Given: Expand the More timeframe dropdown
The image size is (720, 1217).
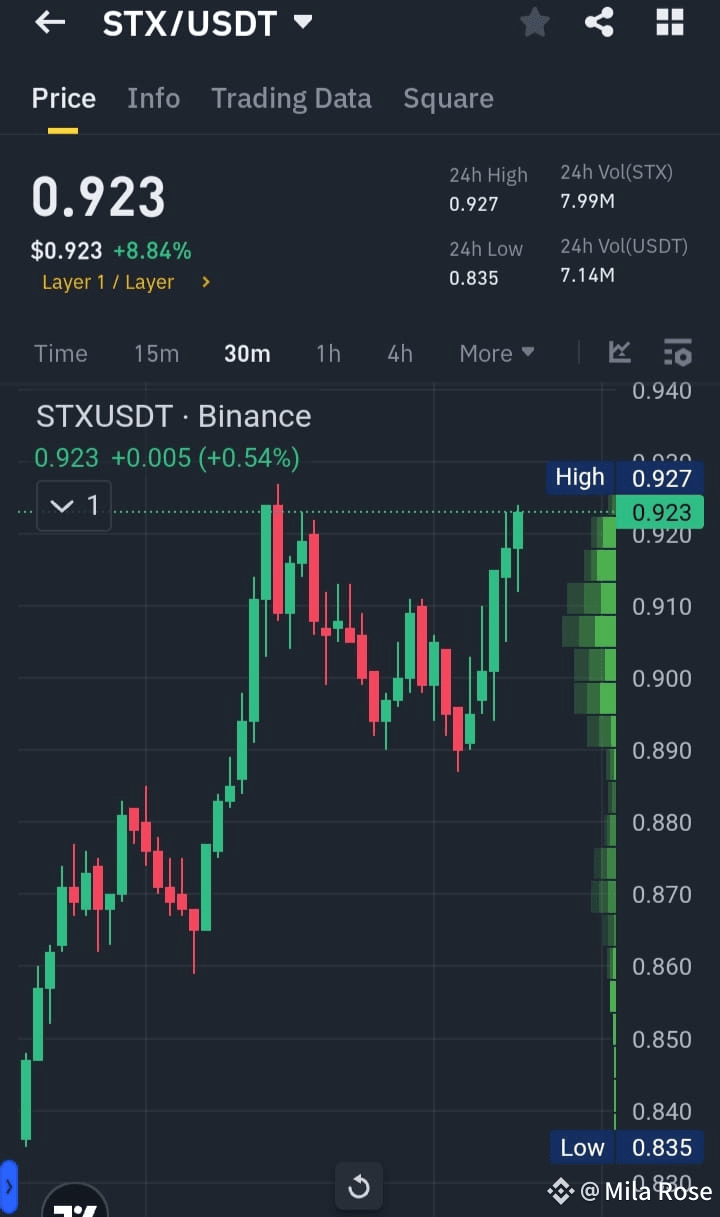Looking at the screenshot, I should pos(497,352).
